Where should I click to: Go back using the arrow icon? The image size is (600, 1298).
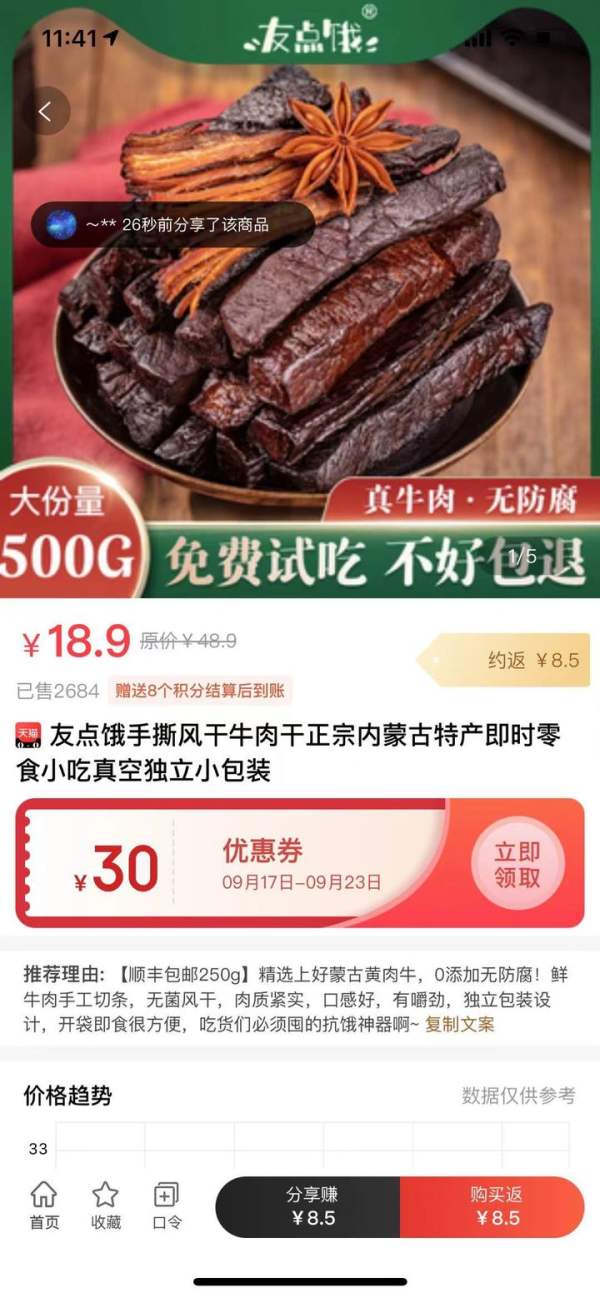(x=46, y=112)
